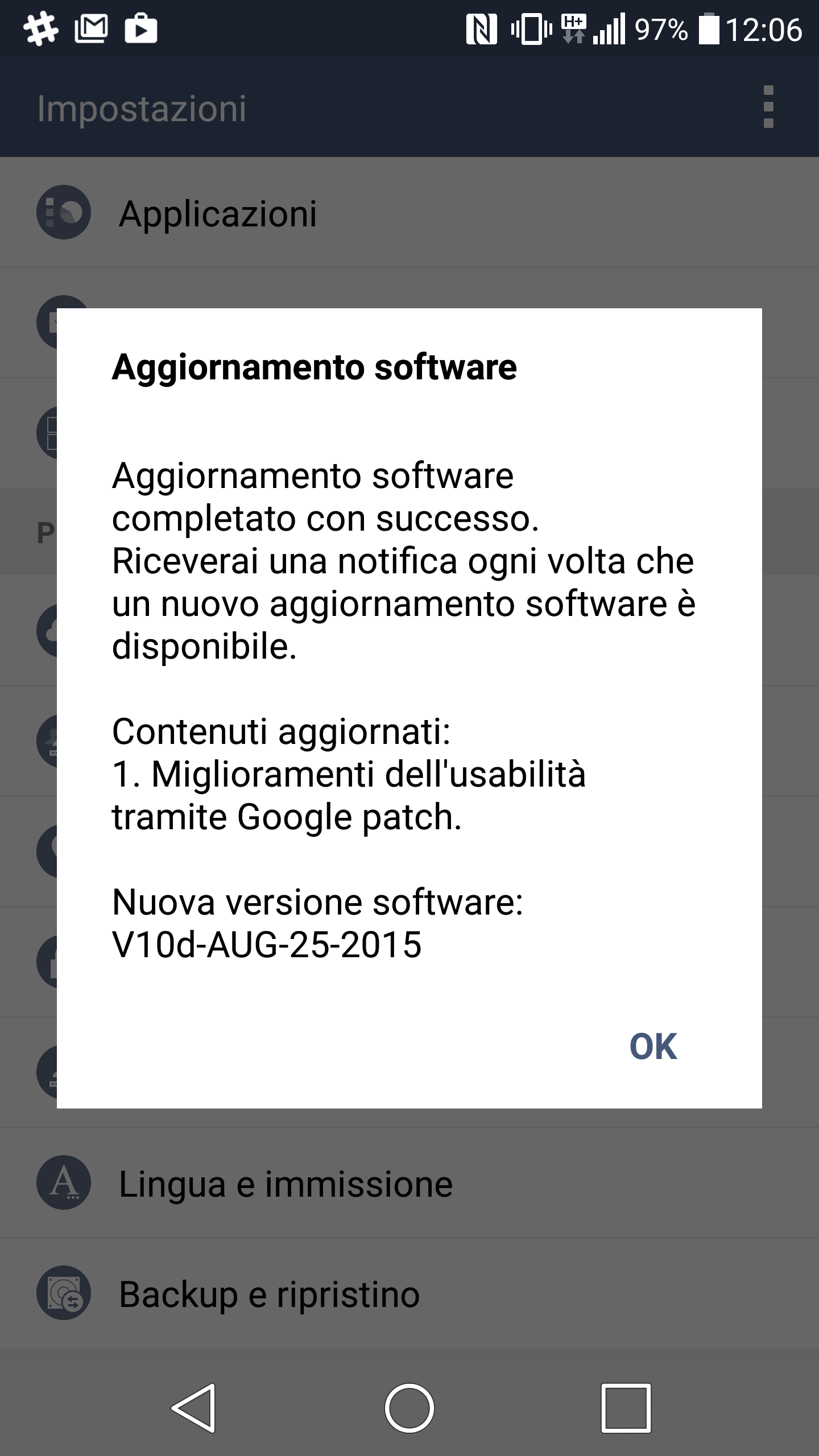Open Backup e ripristino settings
The height and width of the screenshot is (1456, 819).
pos(409,1294)
